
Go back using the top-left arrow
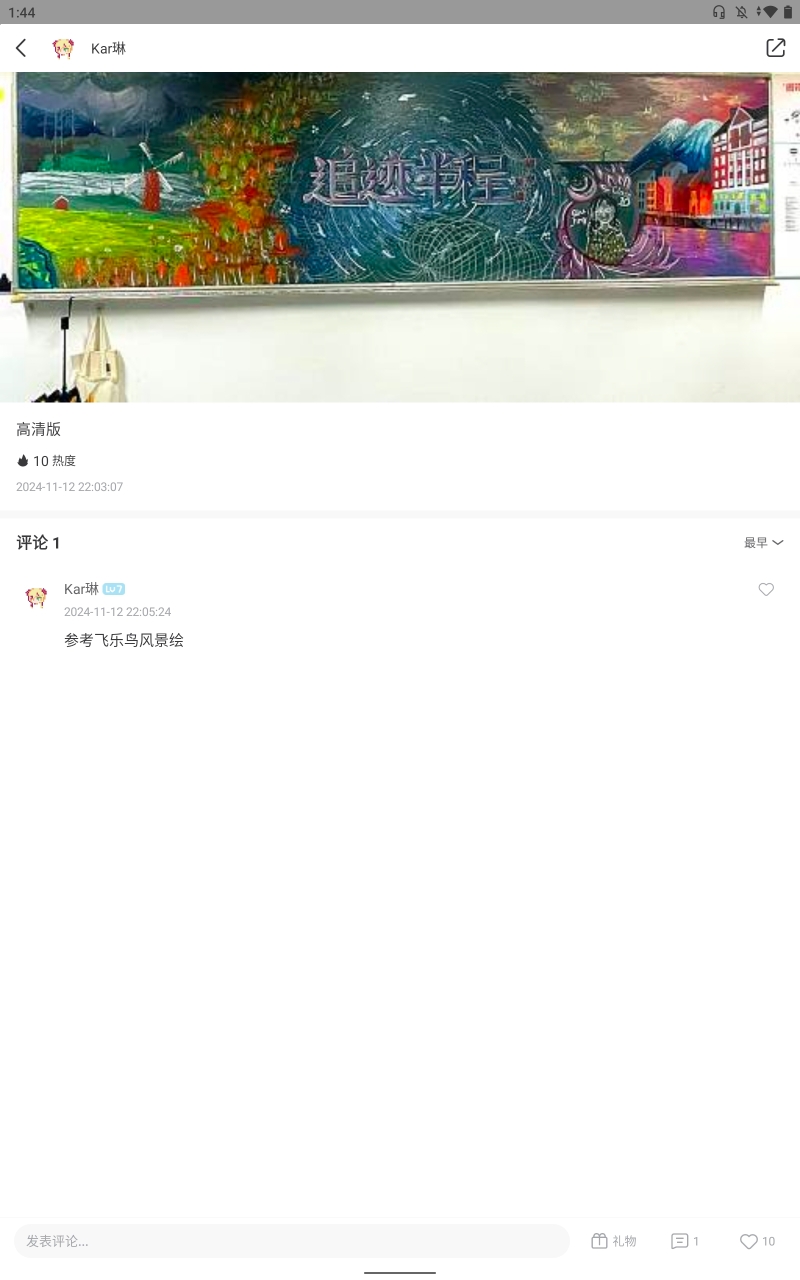tap(21, 48)
